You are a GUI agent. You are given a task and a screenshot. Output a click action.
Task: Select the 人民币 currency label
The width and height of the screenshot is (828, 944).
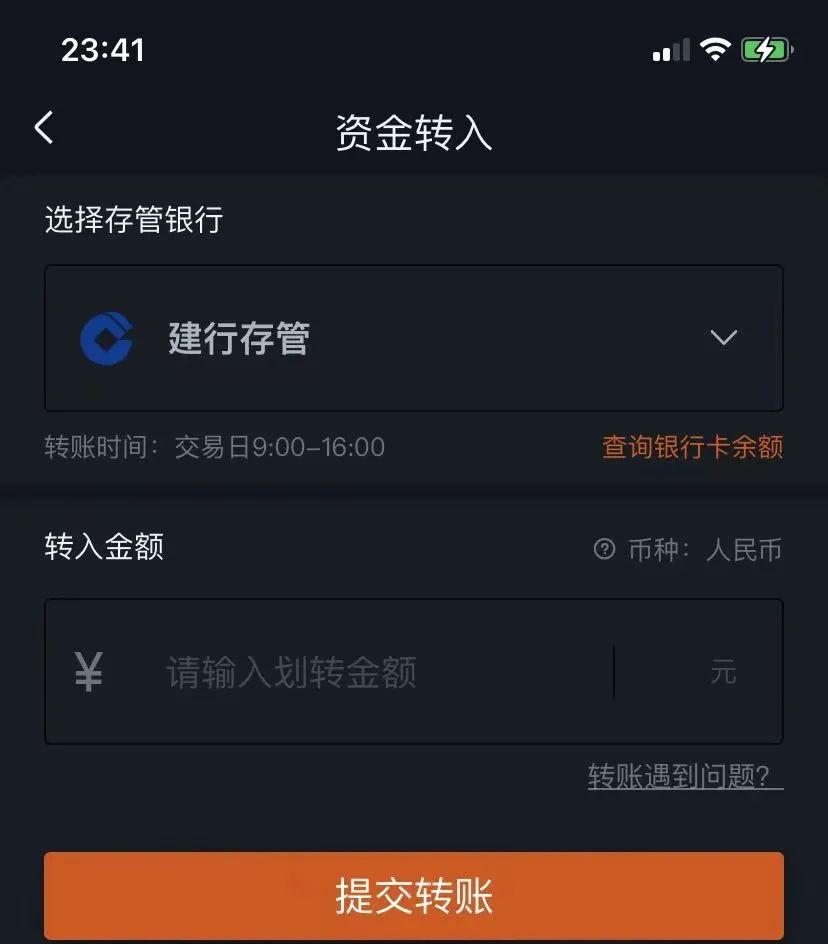742,549
